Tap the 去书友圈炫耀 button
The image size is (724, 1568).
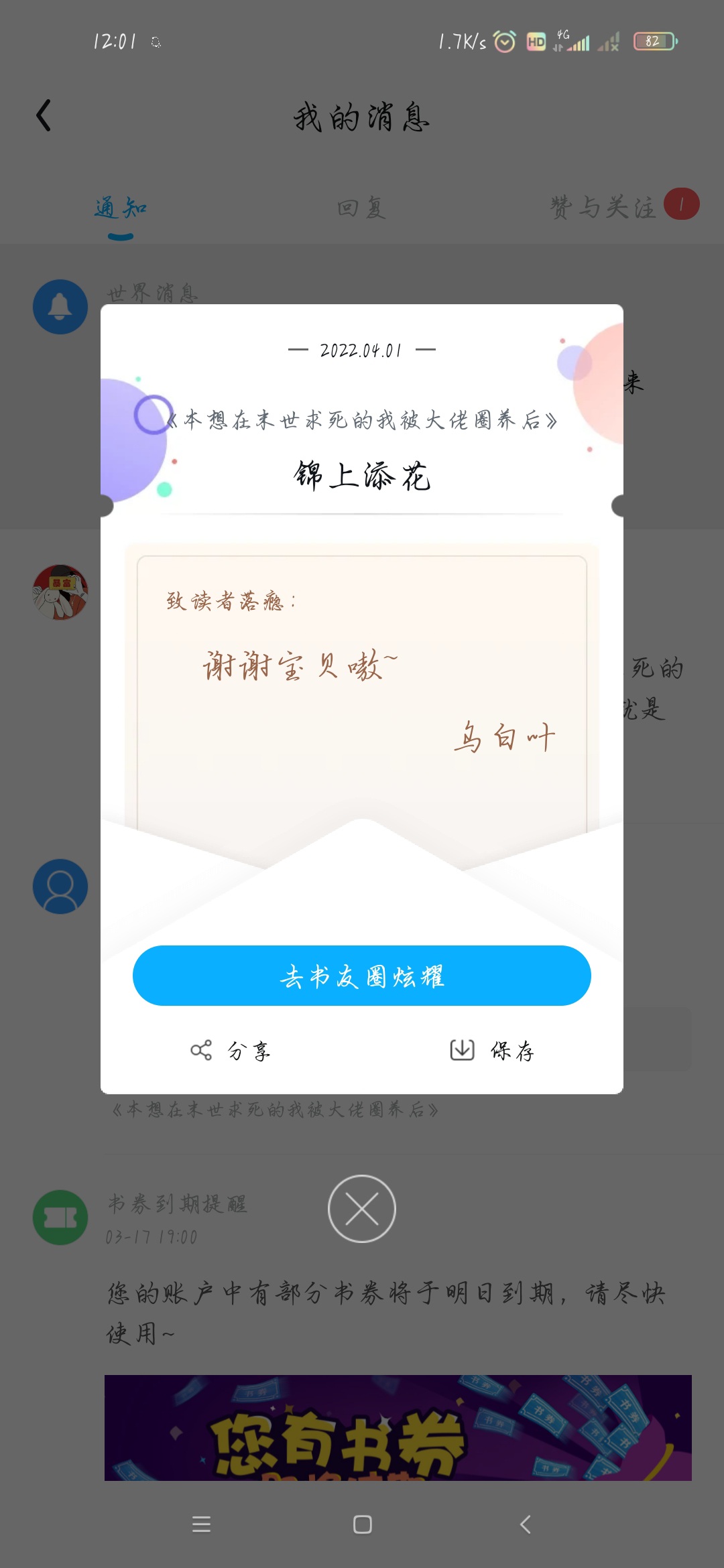pyautogui.click(x=362, y=976)
